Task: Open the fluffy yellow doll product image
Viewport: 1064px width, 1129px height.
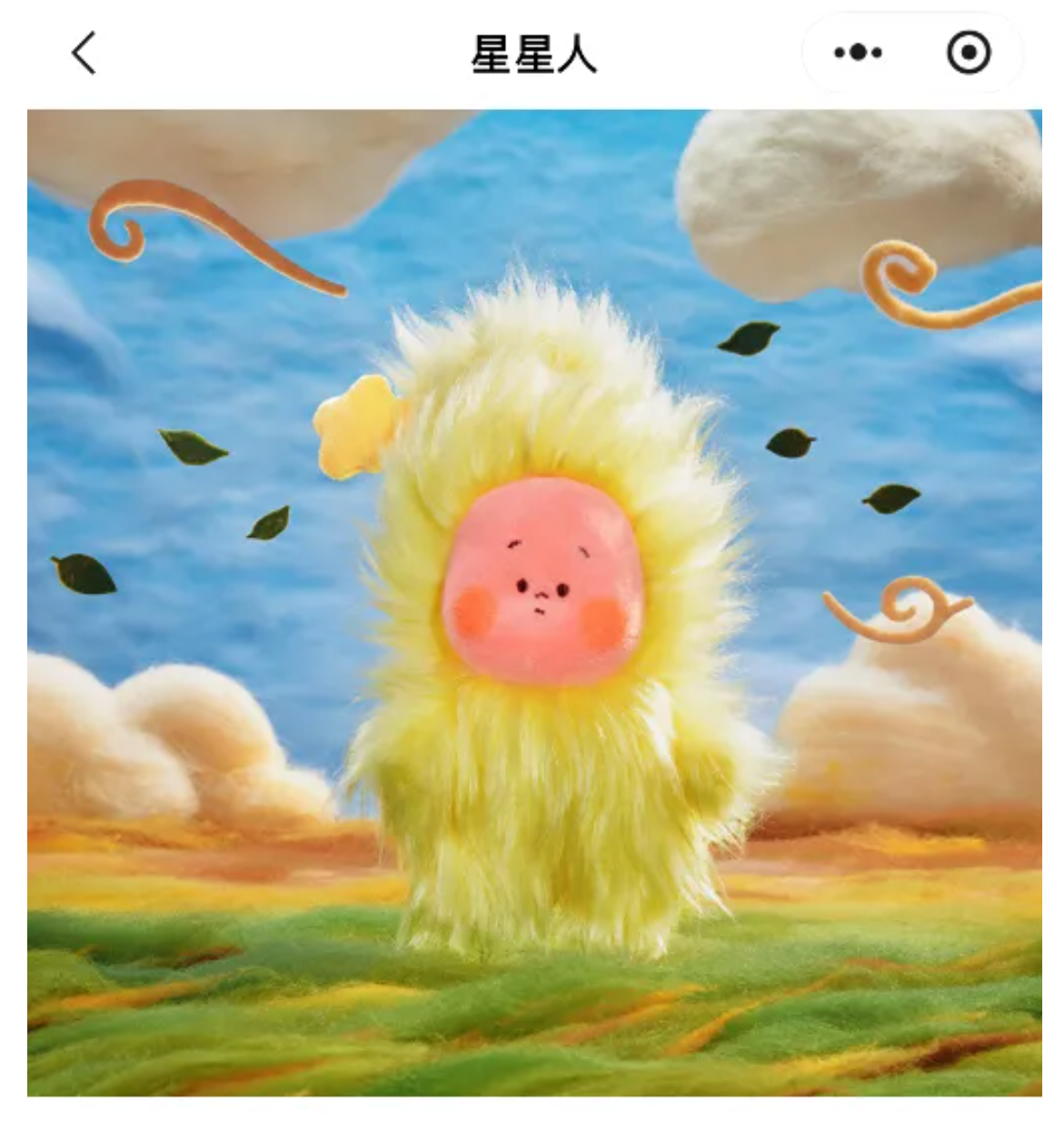Action: 534,602
